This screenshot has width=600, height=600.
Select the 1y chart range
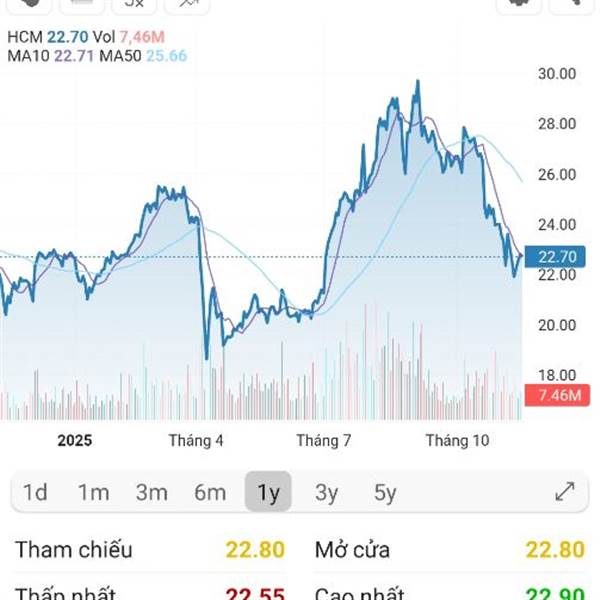click(268, 492)
